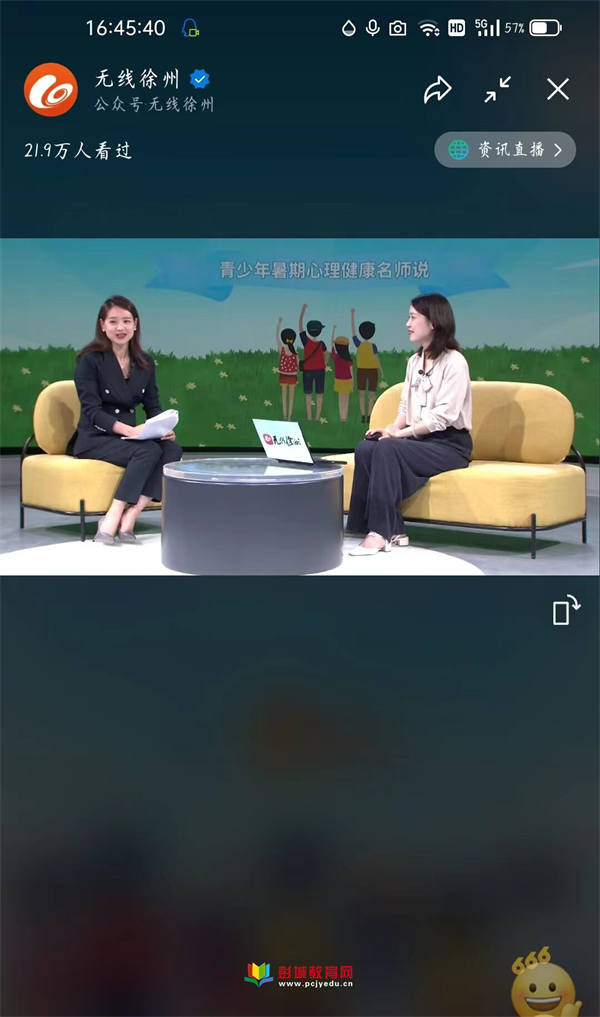600x1017 pixels.
Task: Tap the live video player
Action: (300, 407)
